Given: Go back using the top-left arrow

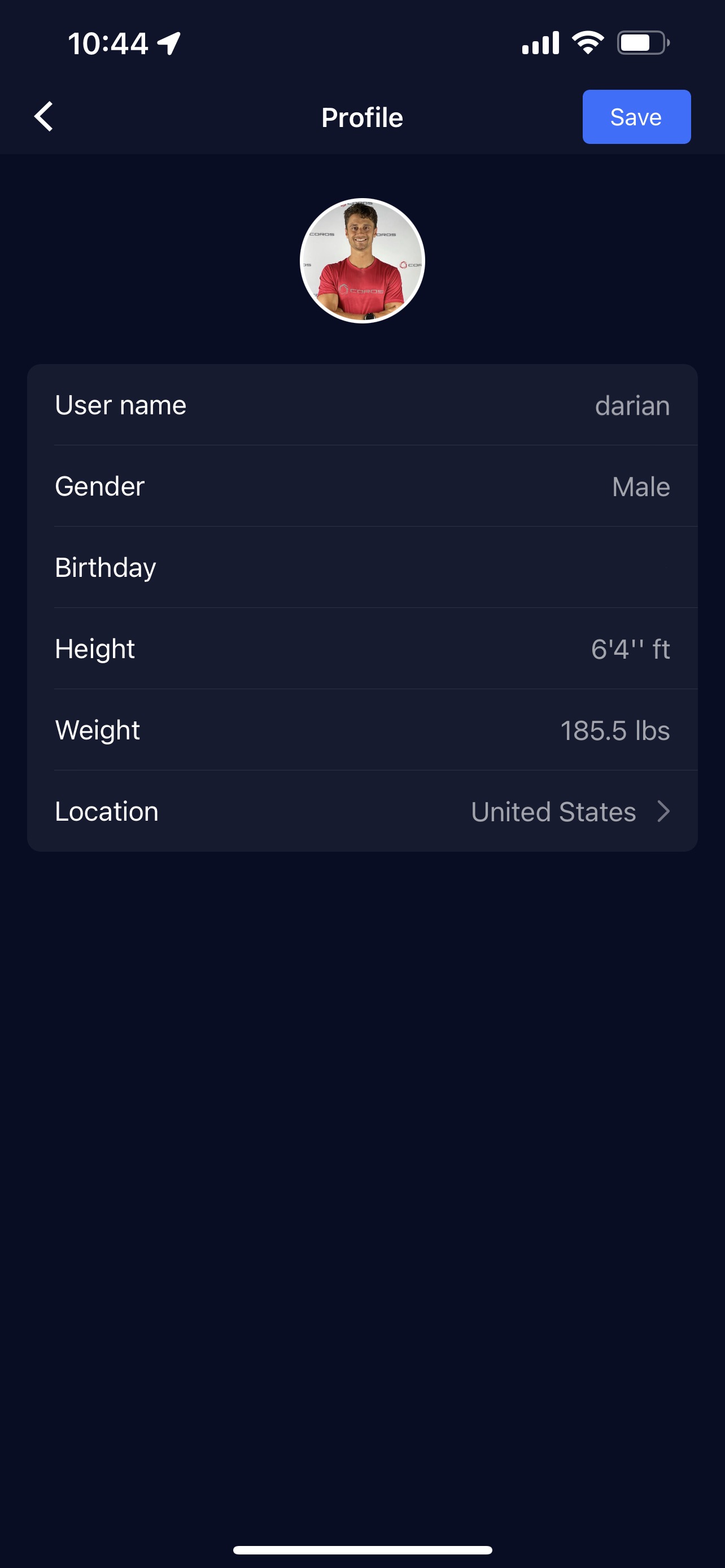Looking at the screenshot, I should click(44, 117).
